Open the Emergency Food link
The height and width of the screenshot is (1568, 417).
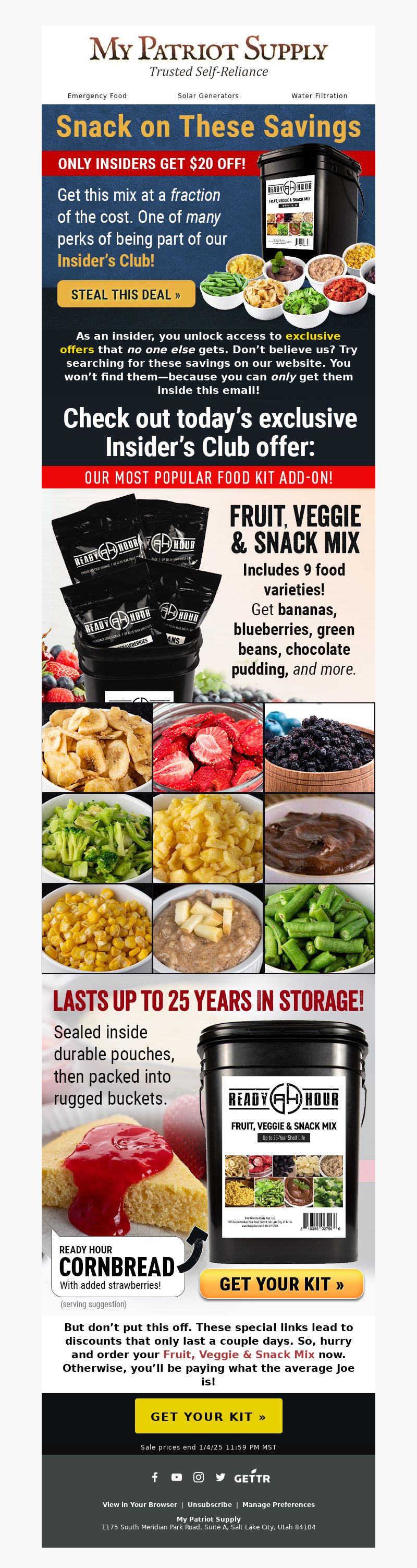(x=97, y=95)
